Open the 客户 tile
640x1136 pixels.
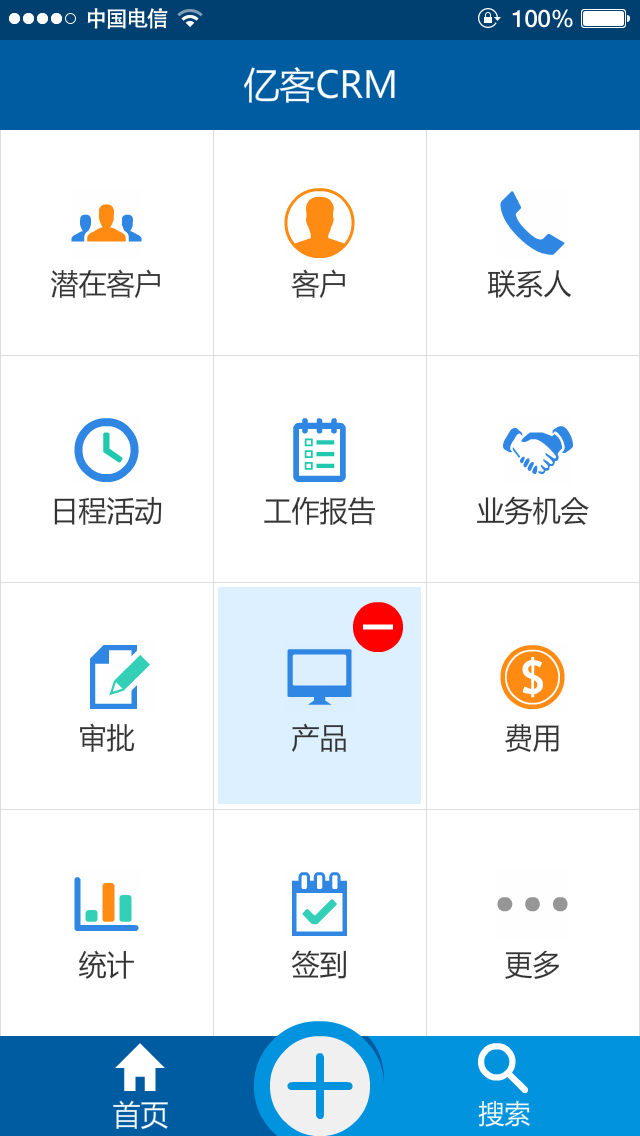tap(319, 243)
